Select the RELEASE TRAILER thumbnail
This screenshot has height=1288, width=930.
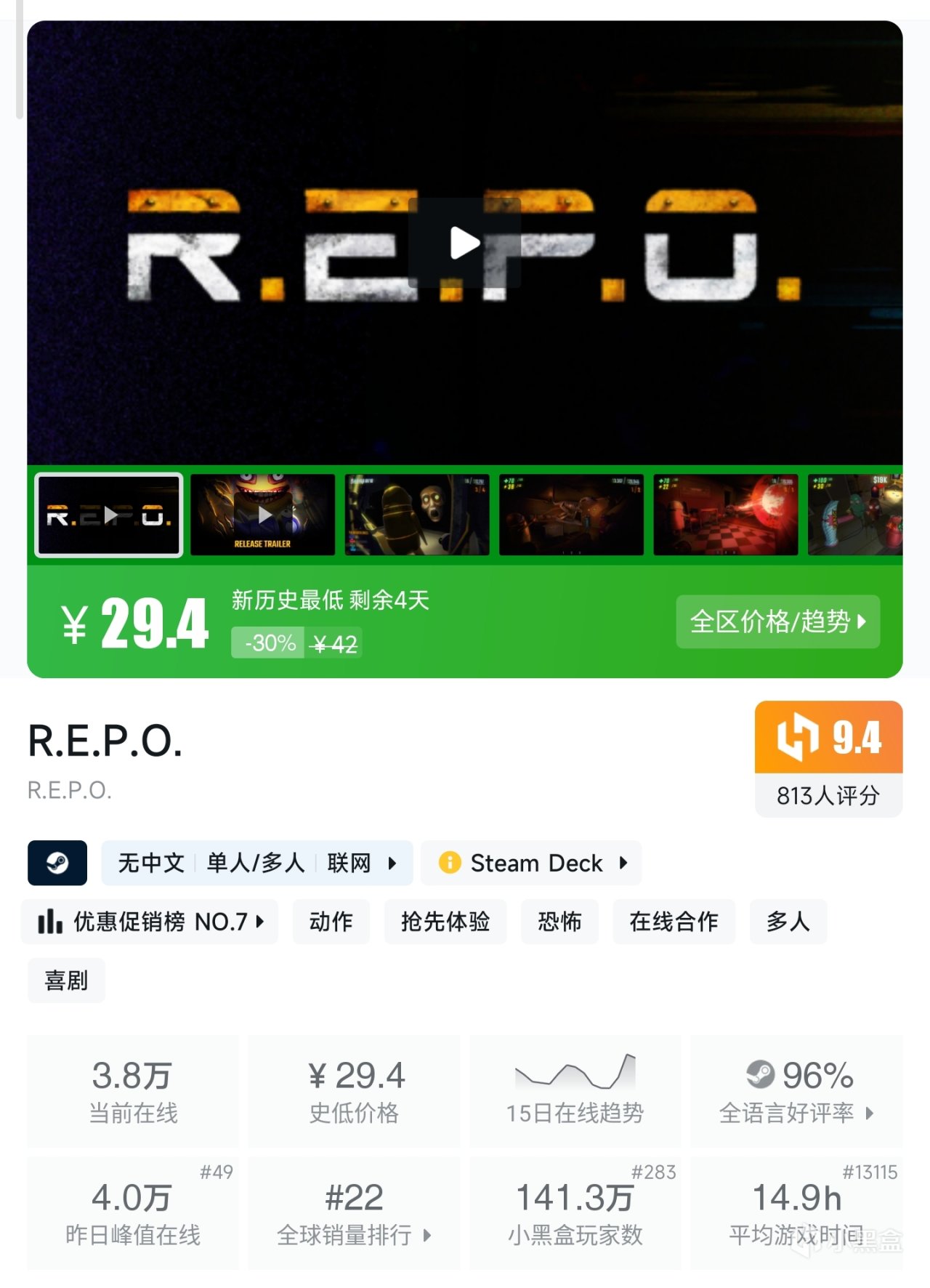click(262, 515)
